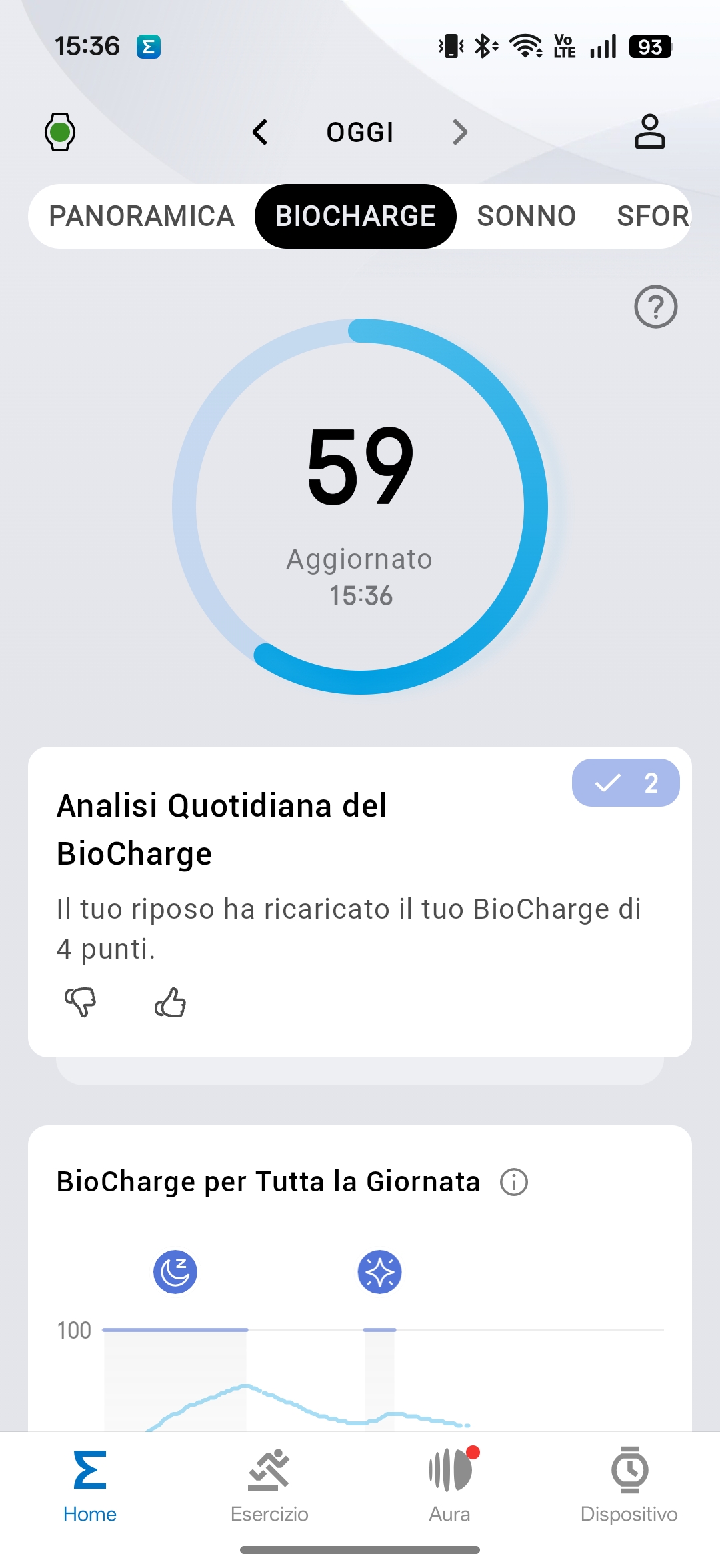The height and width of the screenshot is (1568, 720).
Task: Go to the previous day
Action: pyautogui.click(x=260, y=132)
